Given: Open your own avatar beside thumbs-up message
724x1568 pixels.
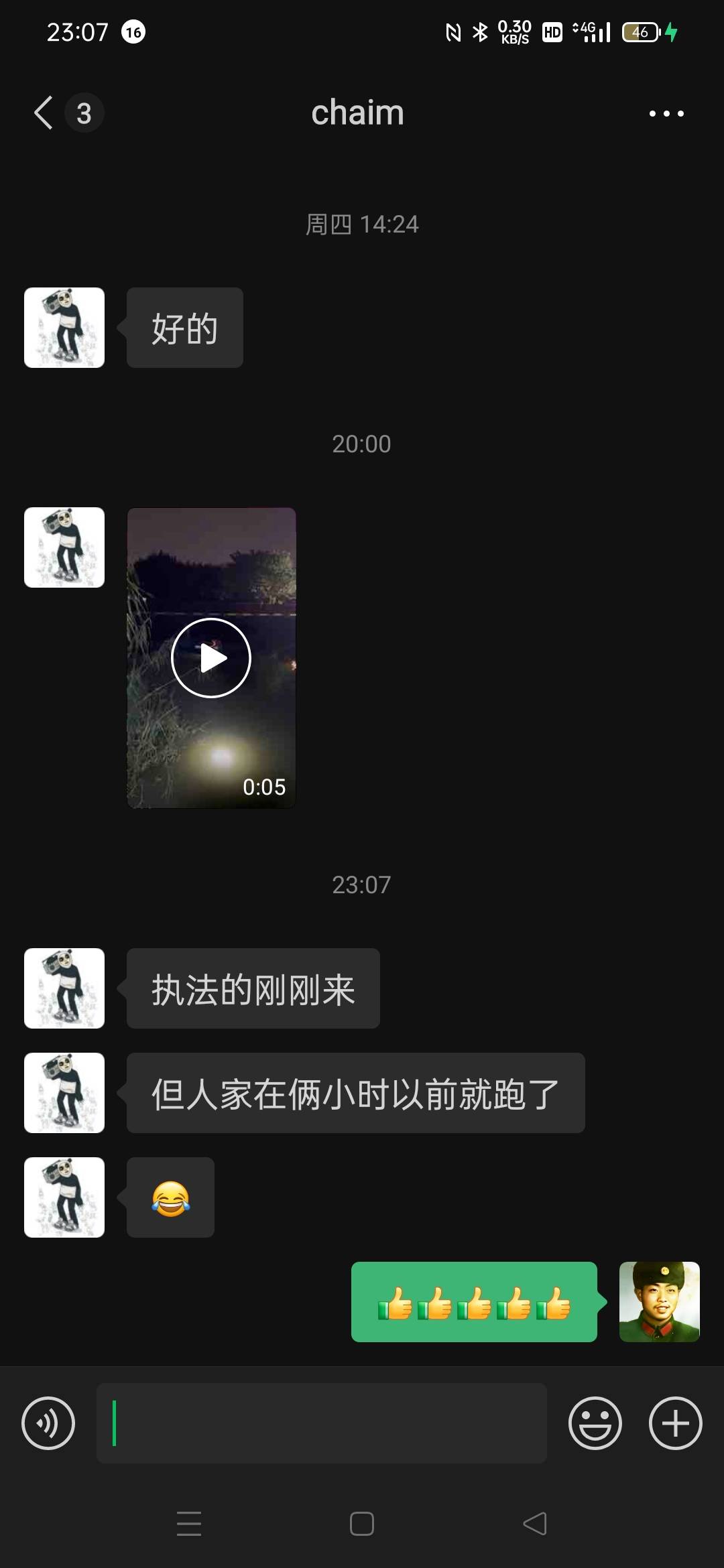Looking at the screenshot, I should [x=660, y=1302].
